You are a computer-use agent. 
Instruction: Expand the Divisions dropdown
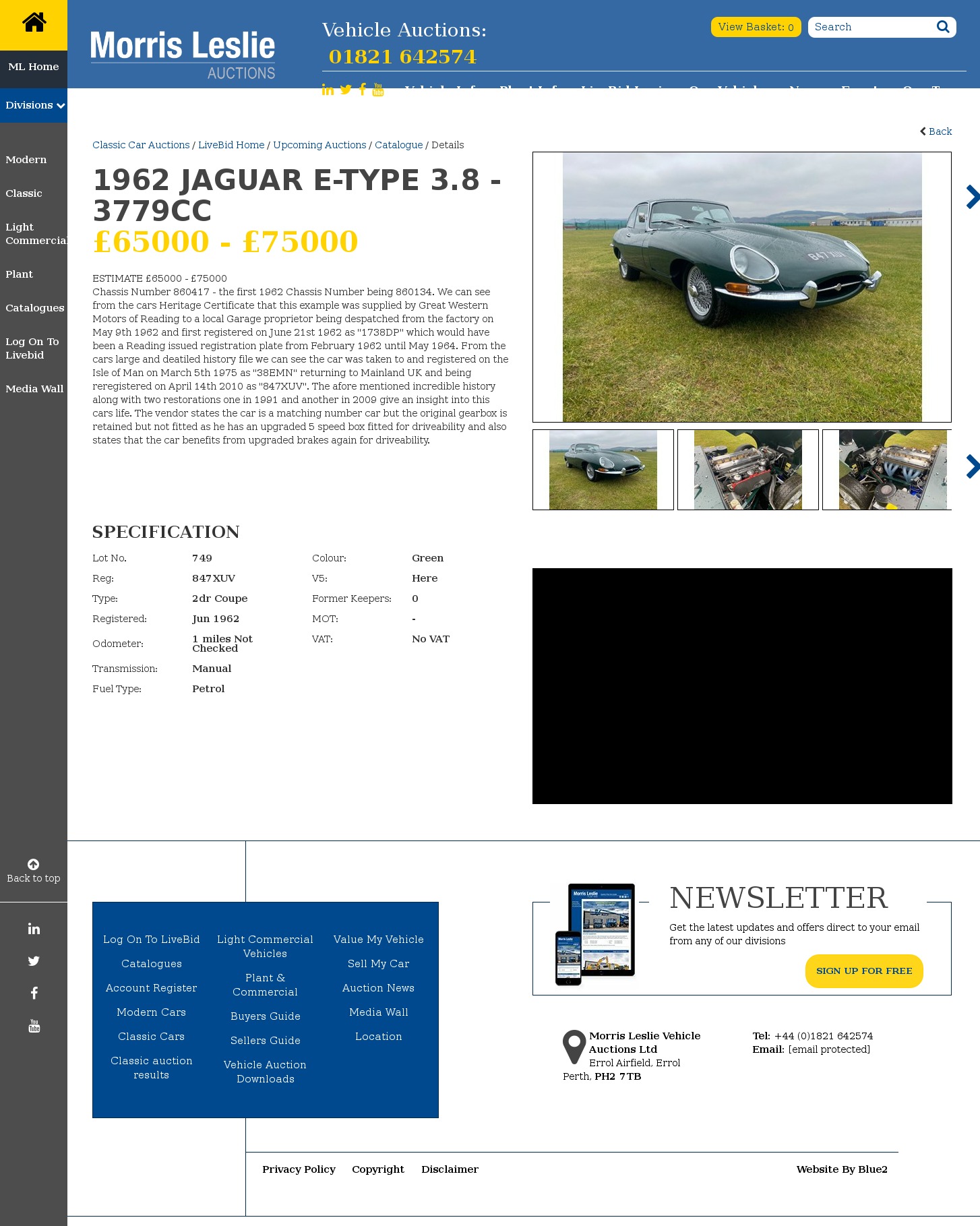[x=34, y=105]
